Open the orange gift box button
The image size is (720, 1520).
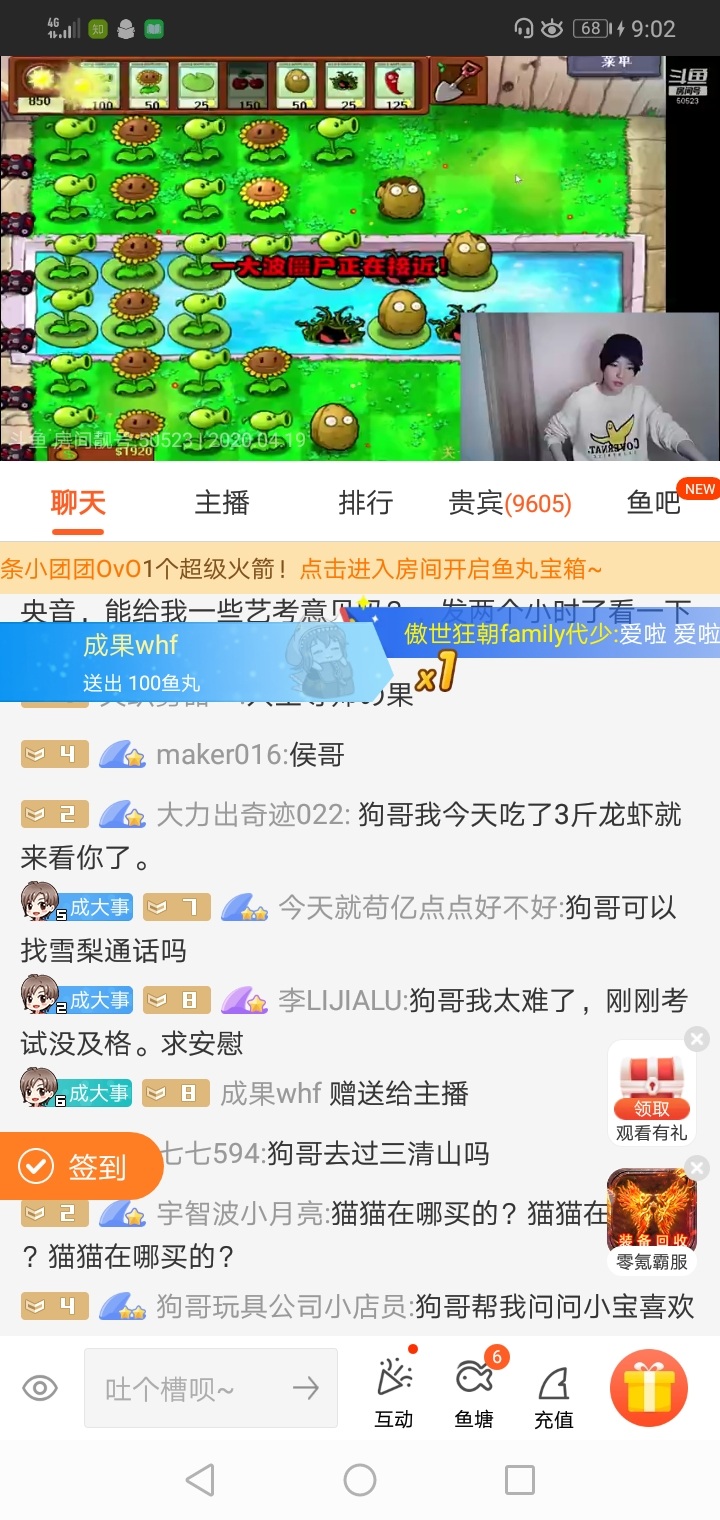pyautogui.click(x=649, y=1388)
